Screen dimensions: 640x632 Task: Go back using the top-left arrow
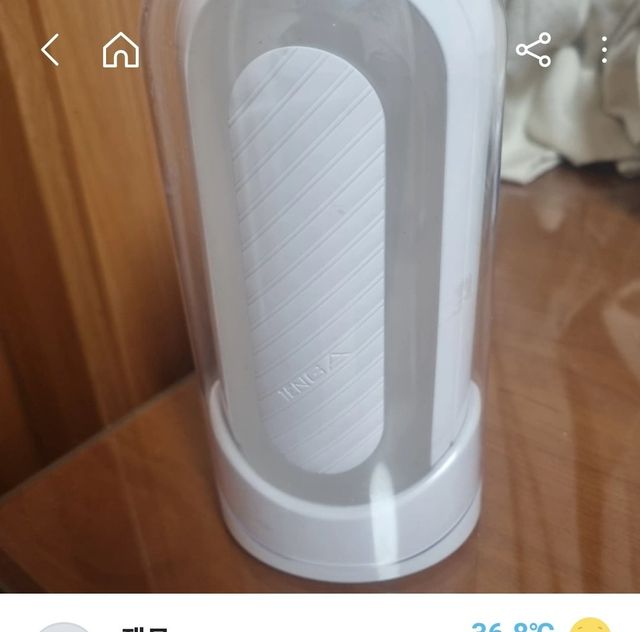point(50,49)
